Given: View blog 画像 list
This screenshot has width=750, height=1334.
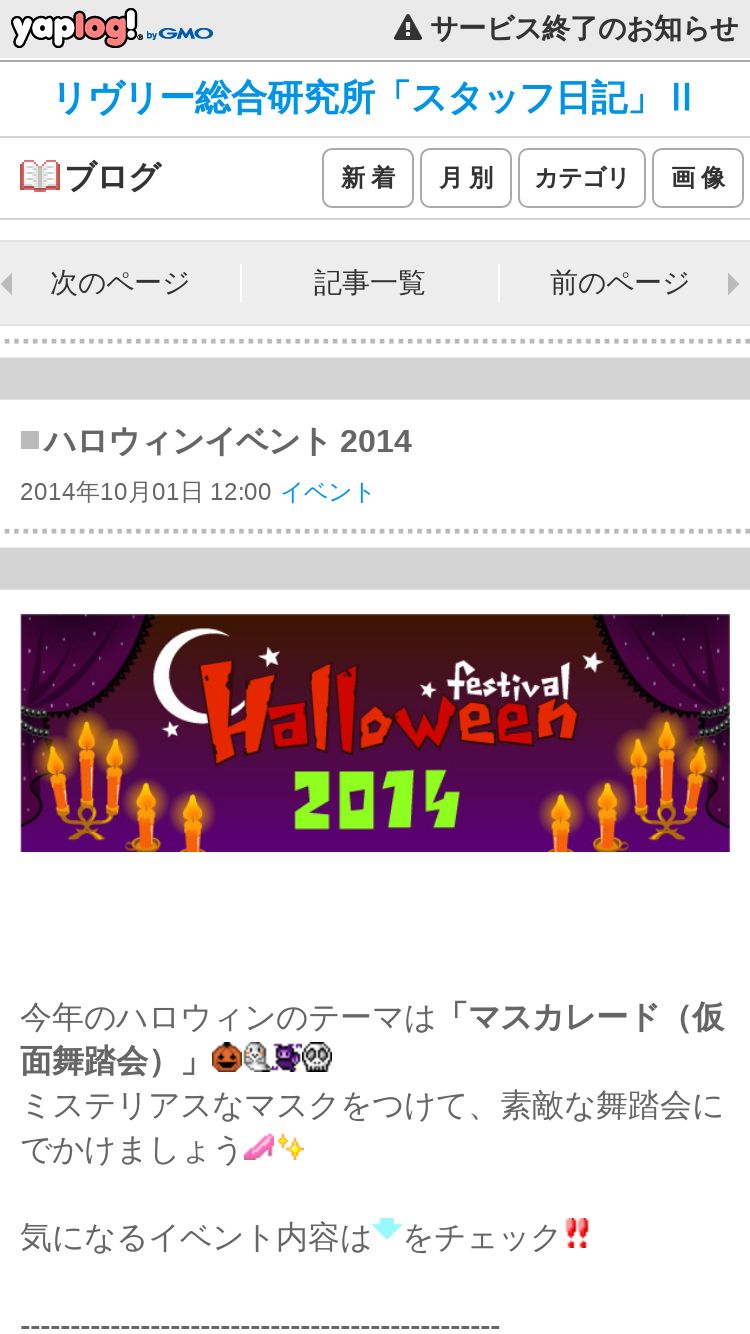Looking at the screenshot, I should tap(698, 178).
